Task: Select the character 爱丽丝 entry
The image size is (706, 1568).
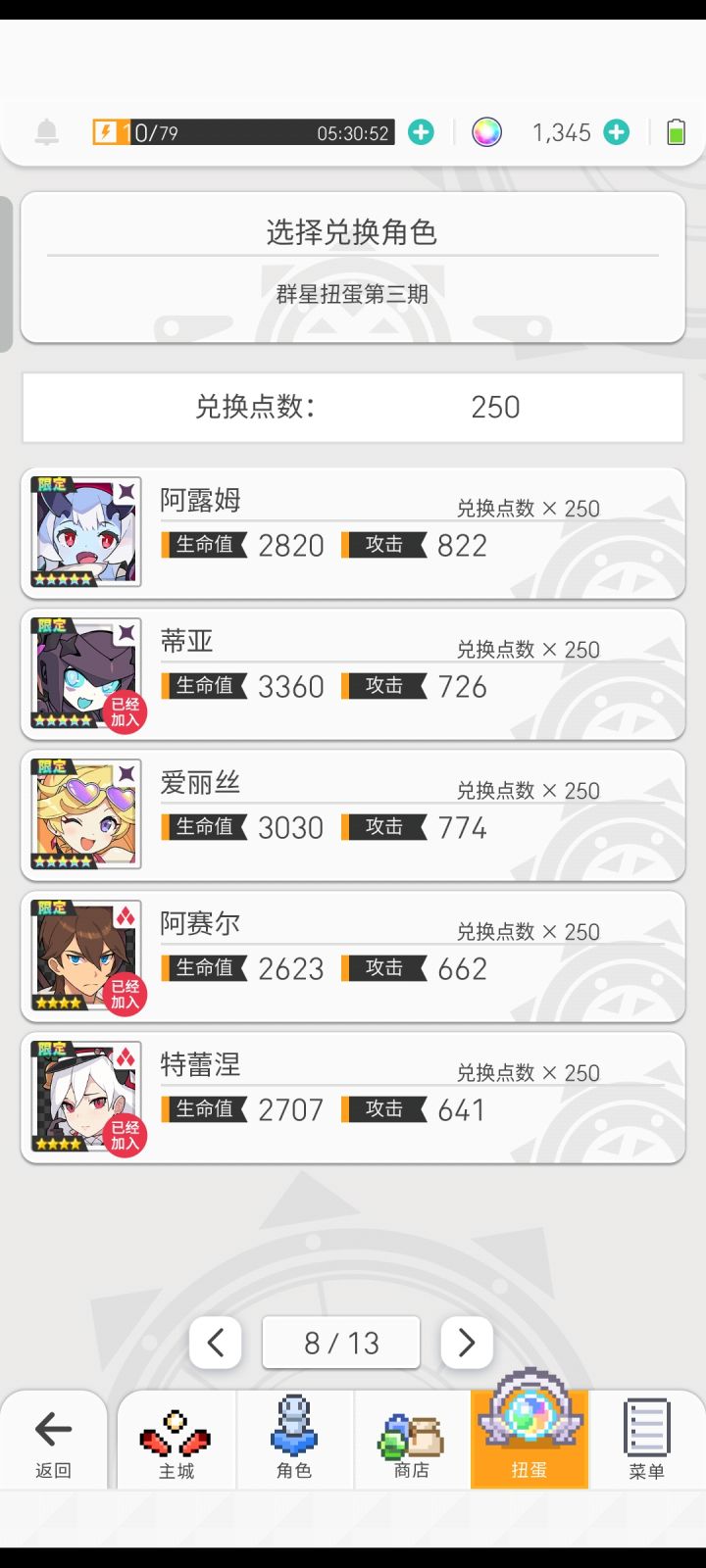Action: click(353, 814)
